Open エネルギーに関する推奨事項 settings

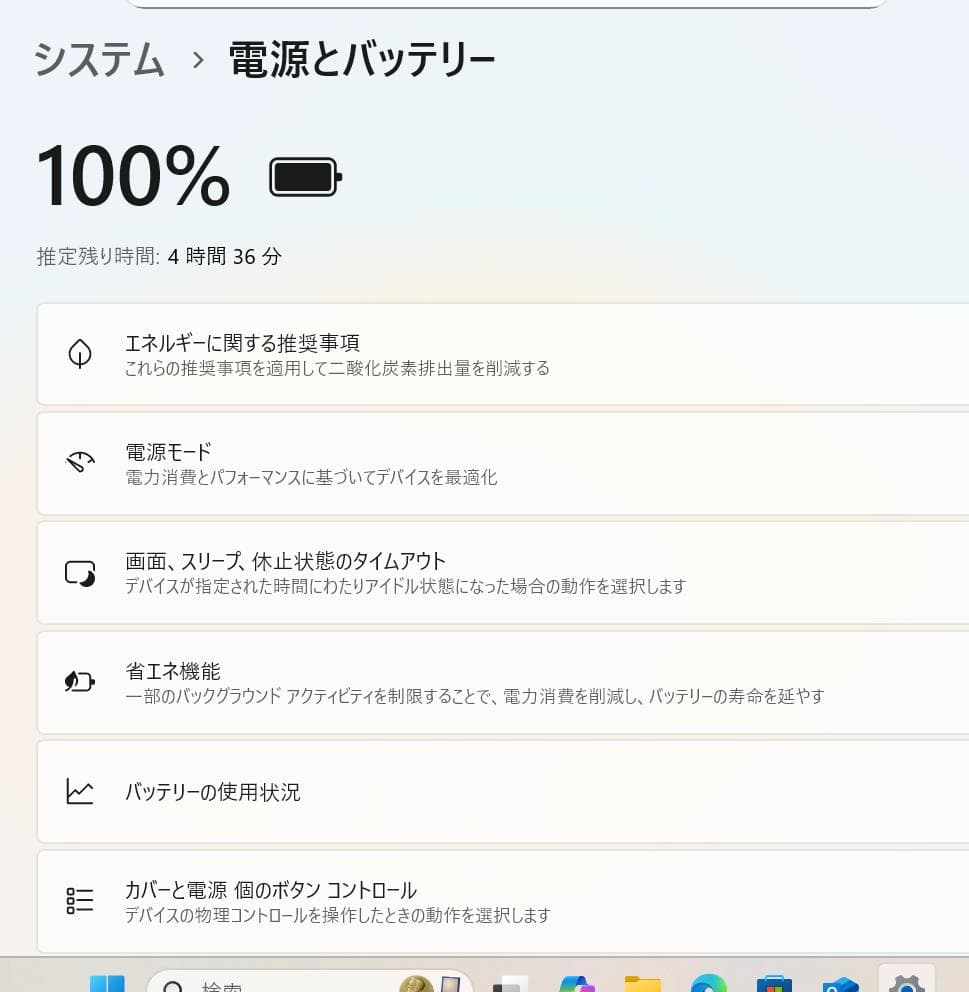(500, 354)
